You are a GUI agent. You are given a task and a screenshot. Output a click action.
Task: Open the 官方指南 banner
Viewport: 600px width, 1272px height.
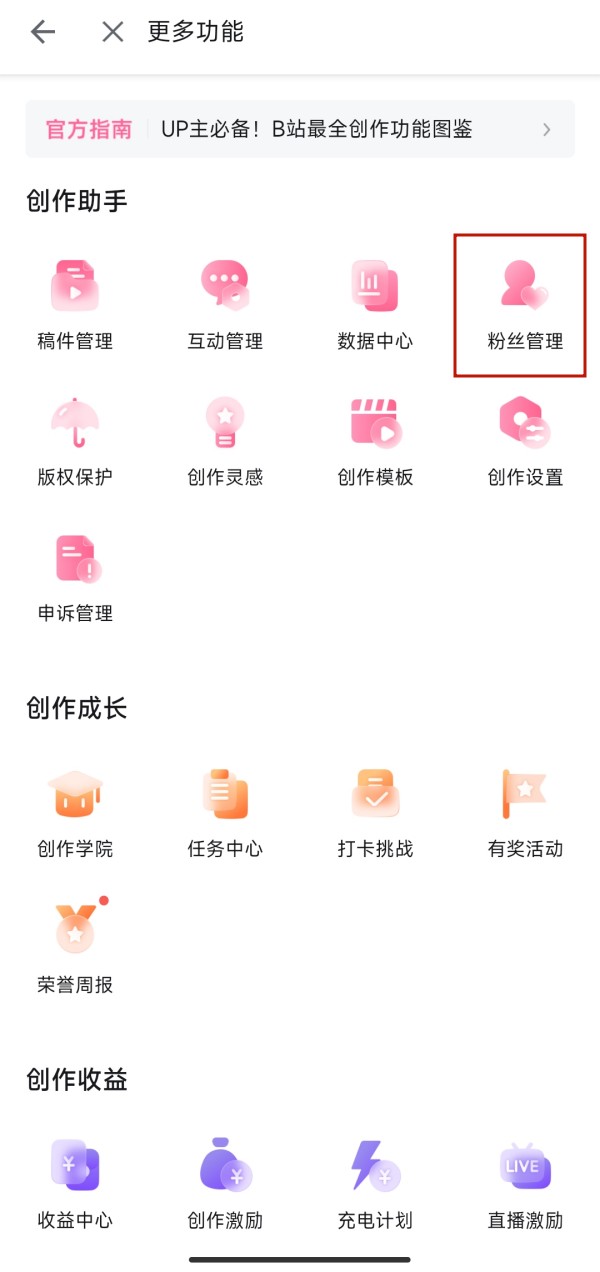click(x=300, y=129)
